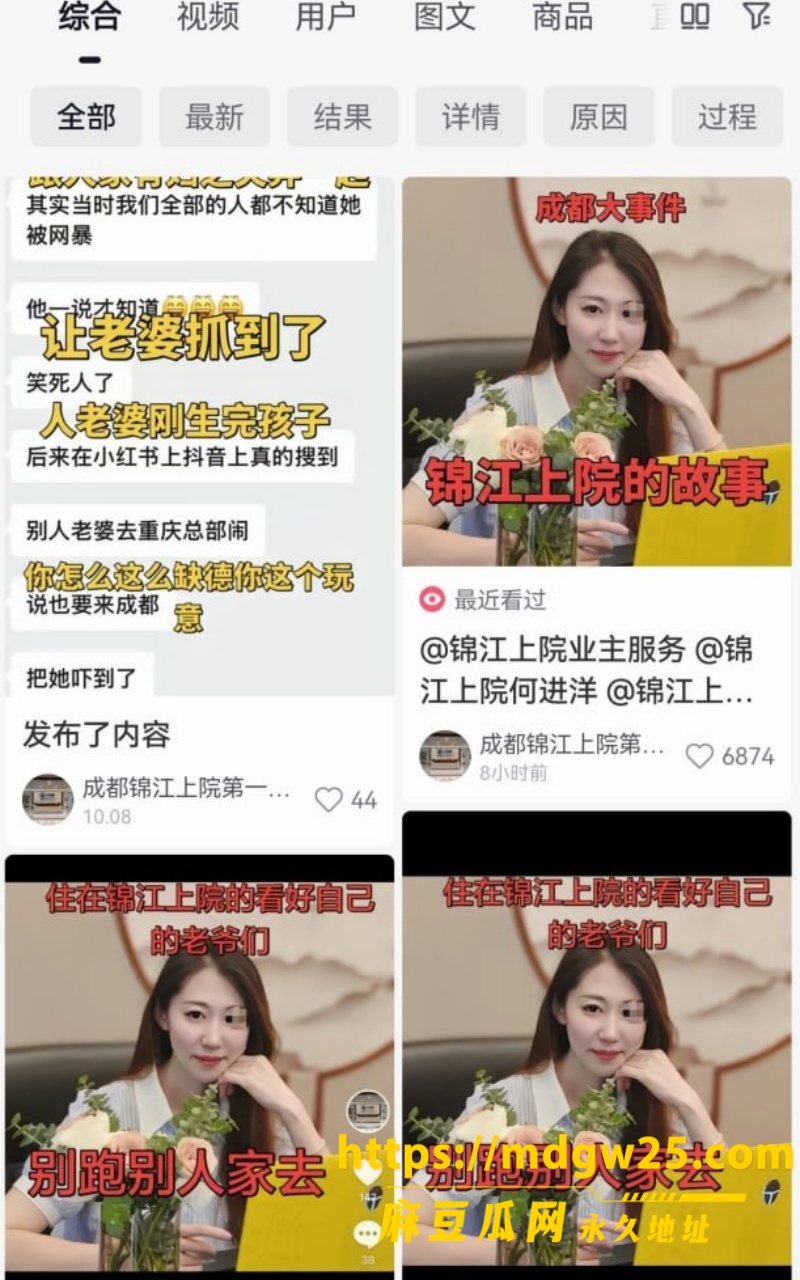
Task: Select the 详情 filter chip
Action: 471,117
